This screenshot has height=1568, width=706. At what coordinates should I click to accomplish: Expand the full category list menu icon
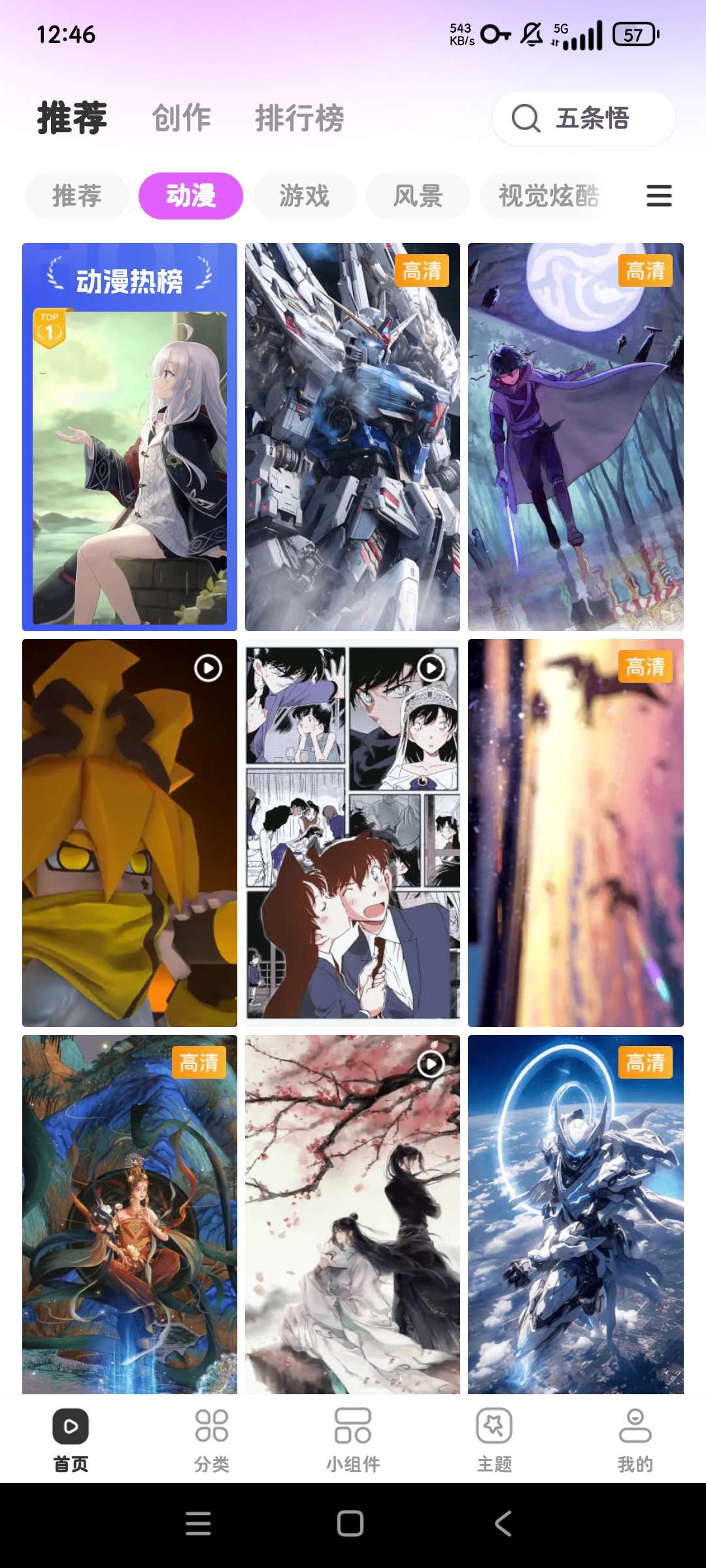tap(659, 196)
